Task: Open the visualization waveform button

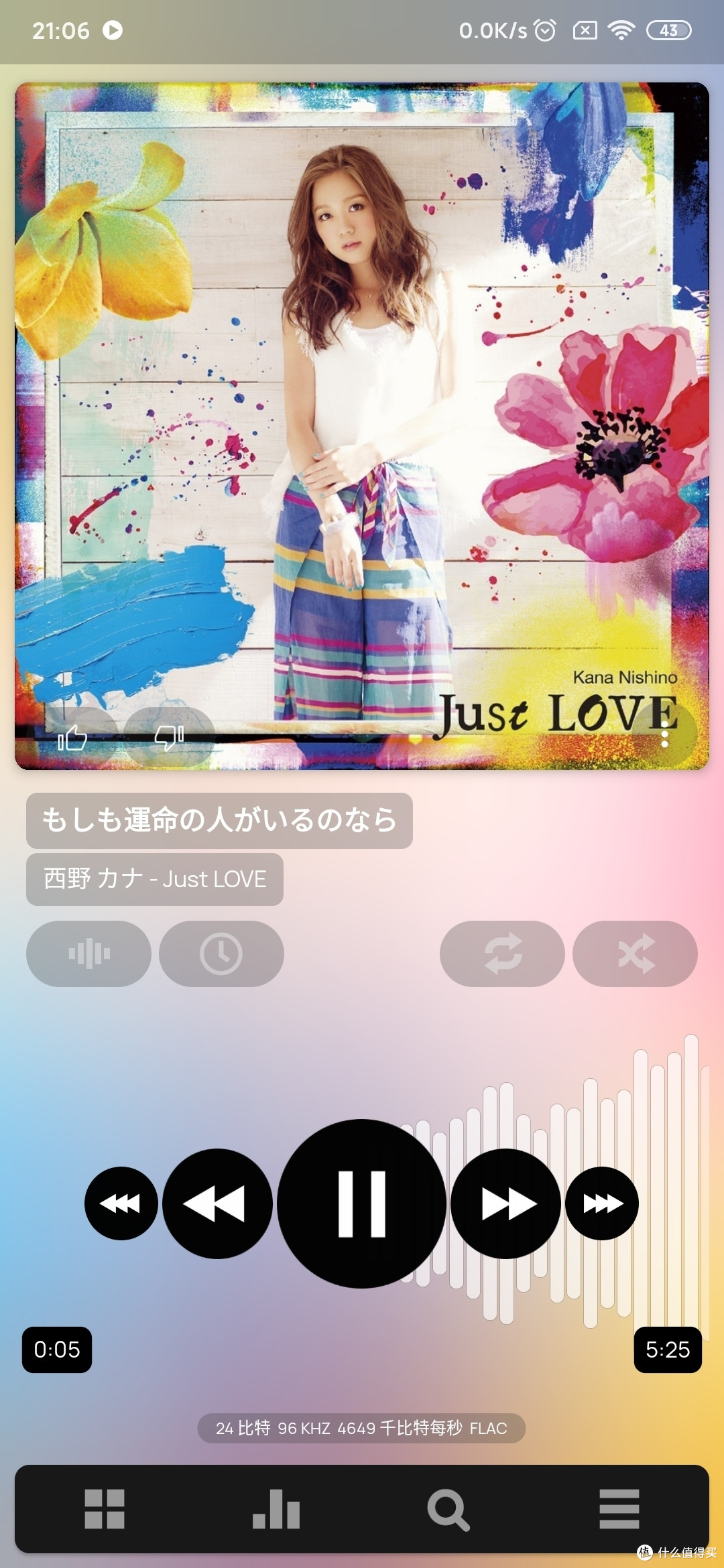Action: coord(88,954)
